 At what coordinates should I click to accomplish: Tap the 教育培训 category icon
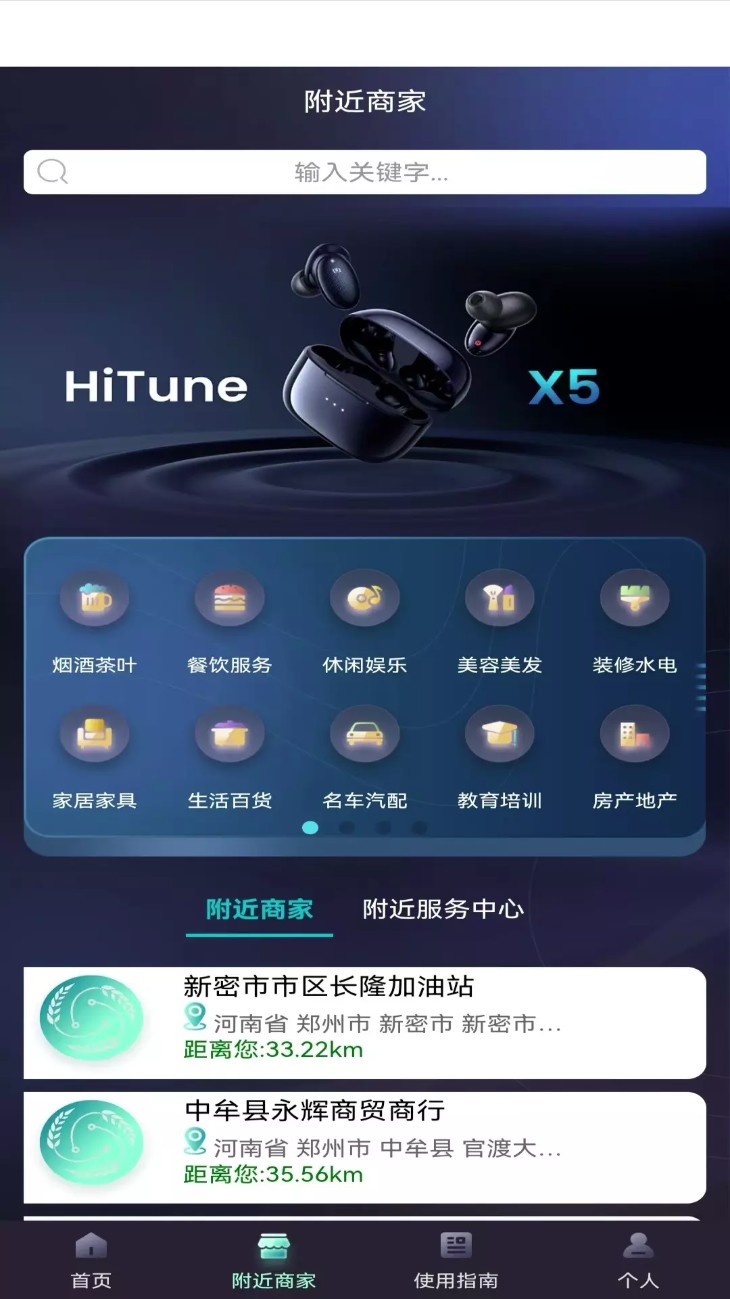(x=500, y=733)
